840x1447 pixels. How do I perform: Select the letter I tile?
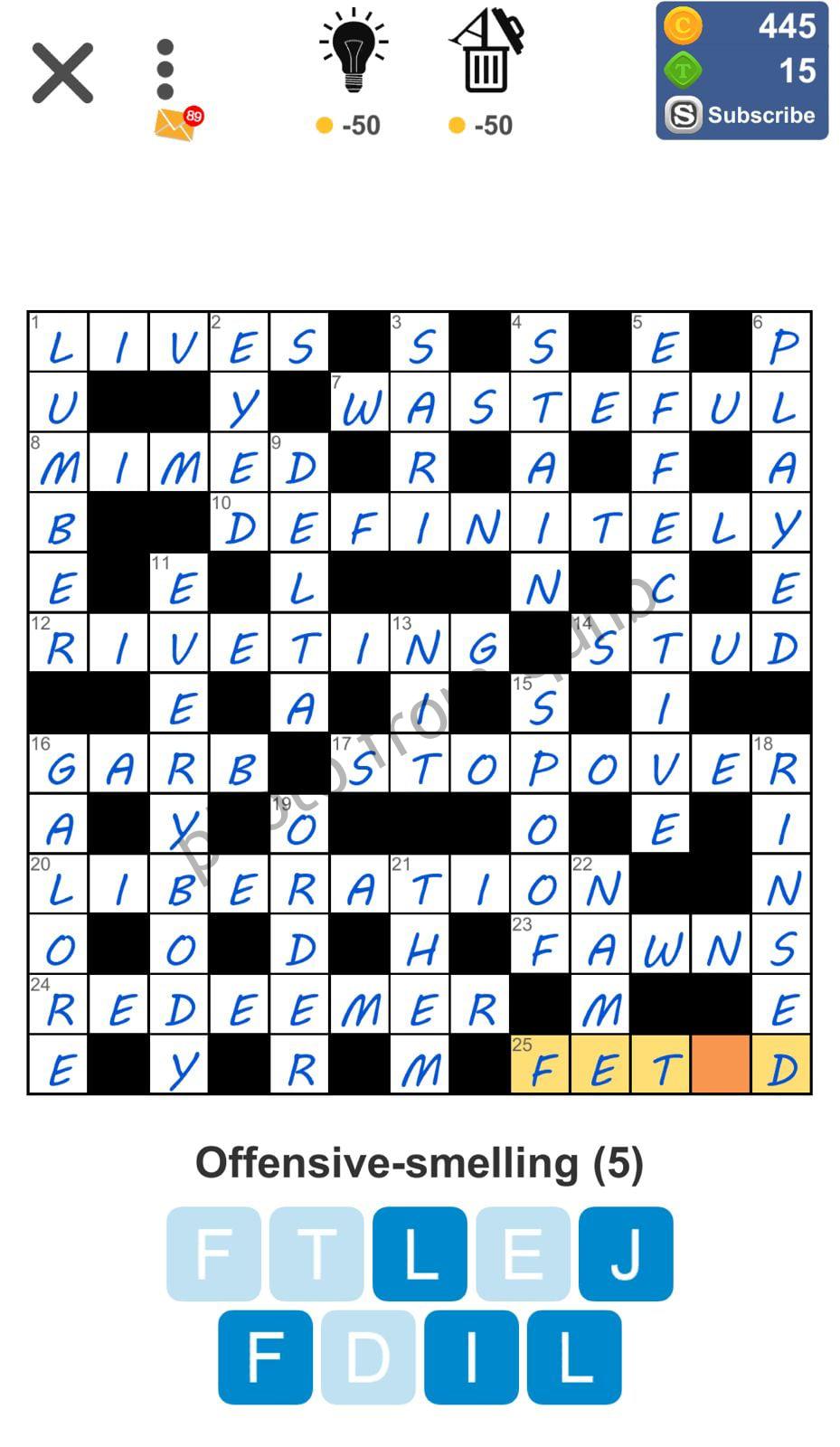click(x=471, y=1357)
